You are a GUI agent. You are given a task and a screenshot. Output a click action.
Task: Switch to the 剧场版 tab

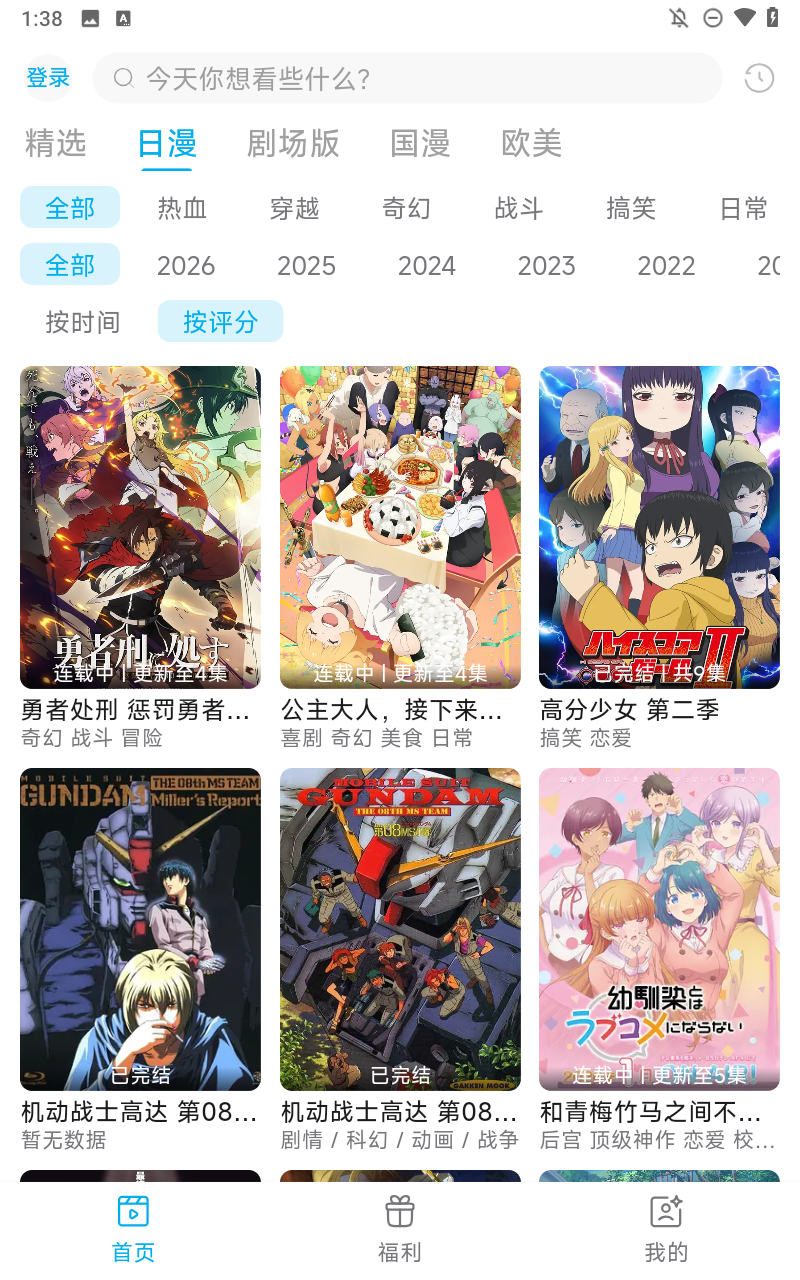pos(293,143)
